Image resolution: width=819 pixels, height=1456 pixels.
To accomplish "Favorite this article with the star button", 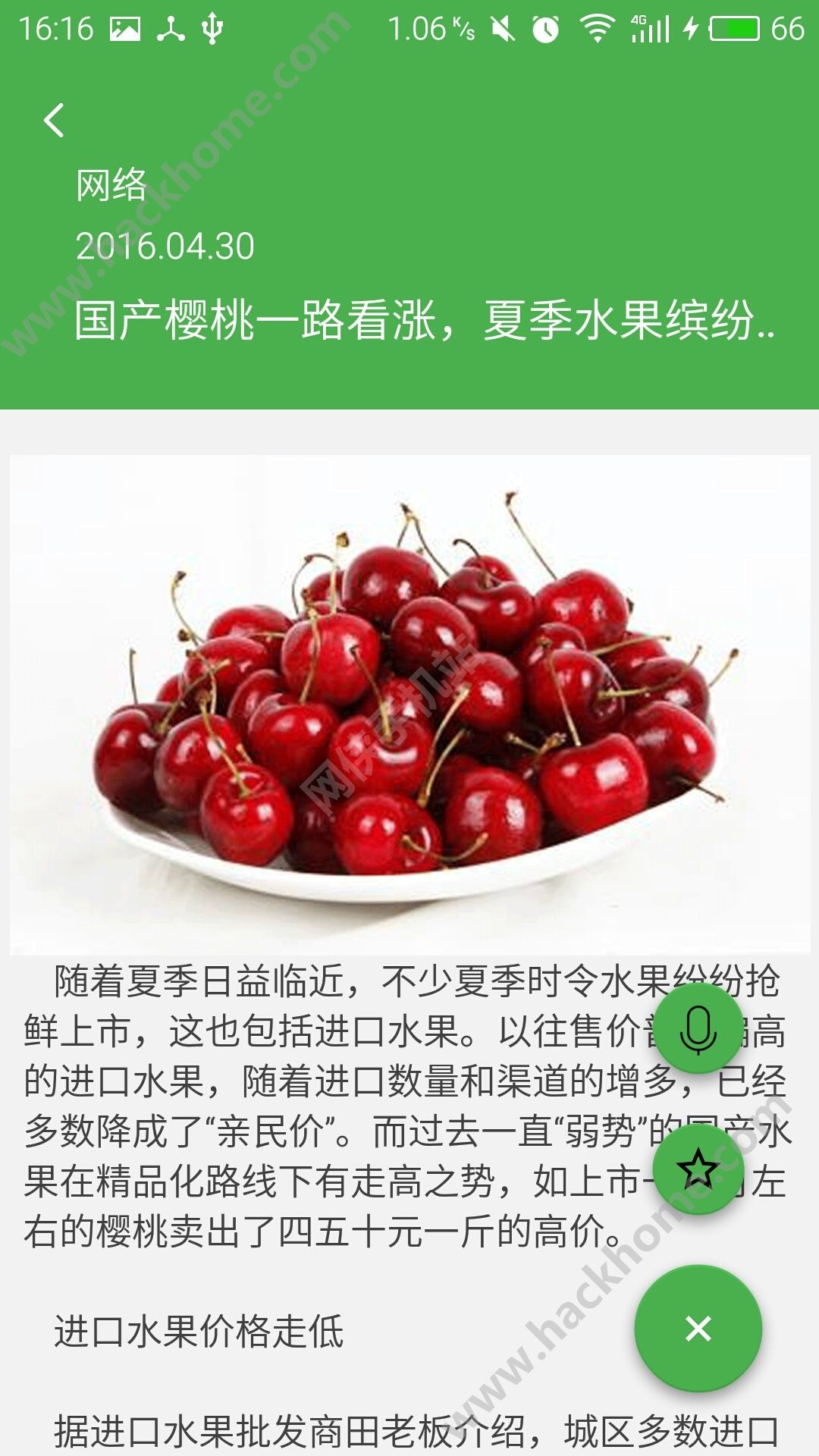I will point(698,1169).
